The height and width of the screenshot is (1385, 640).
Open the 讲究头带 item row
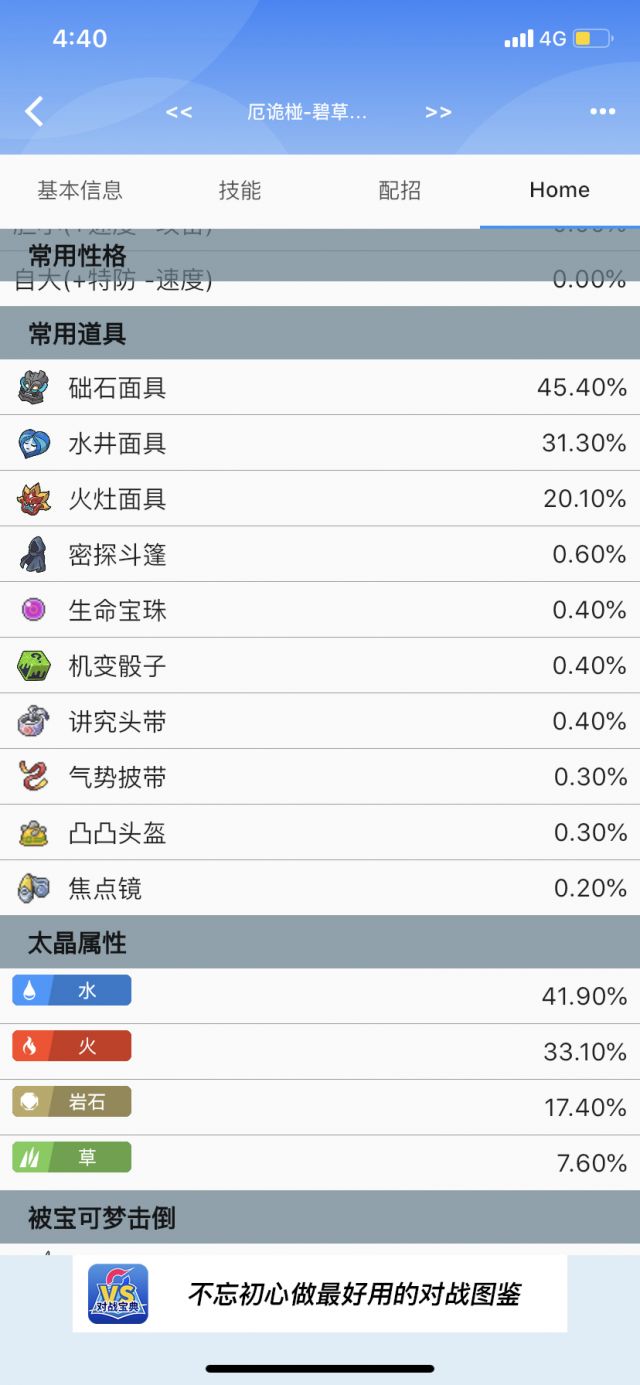[x=320, y=721]
